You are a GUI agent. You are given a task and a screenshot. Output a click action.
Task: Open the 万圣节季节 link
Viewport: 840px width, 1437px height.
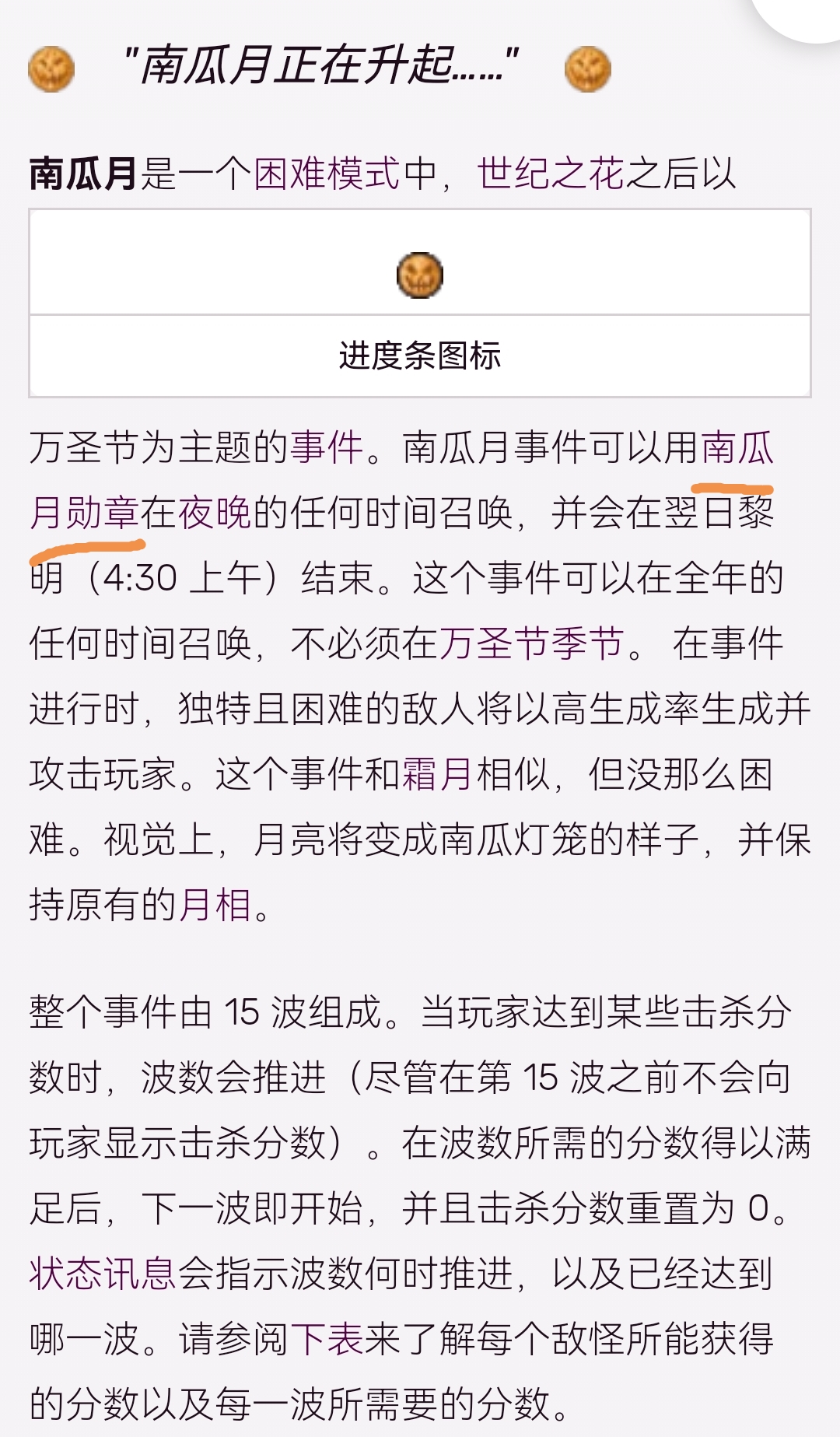coord(532,644)
